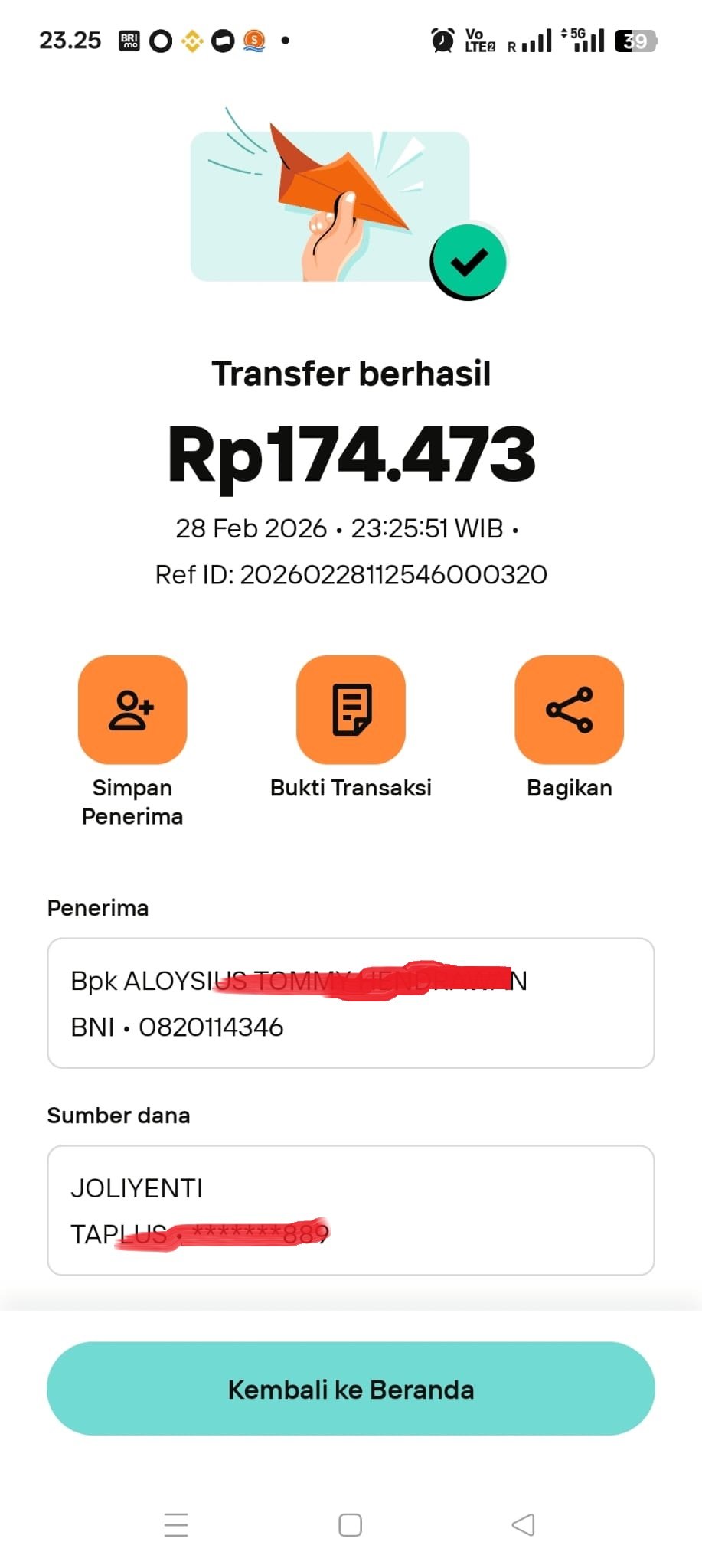The width and height of the screenshot is (702, 1568).
Task: Open the Seabank status bar icon
Action: tap(253, 40)
